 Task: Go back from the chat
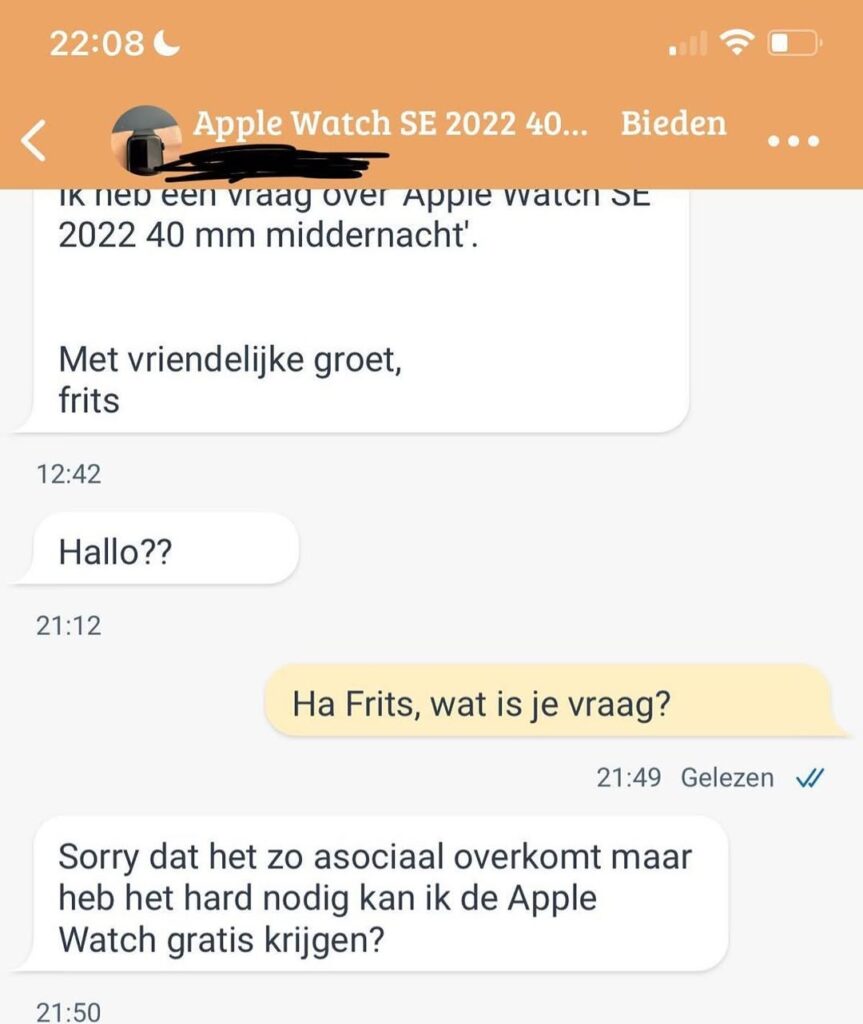[x=34, y=142]
